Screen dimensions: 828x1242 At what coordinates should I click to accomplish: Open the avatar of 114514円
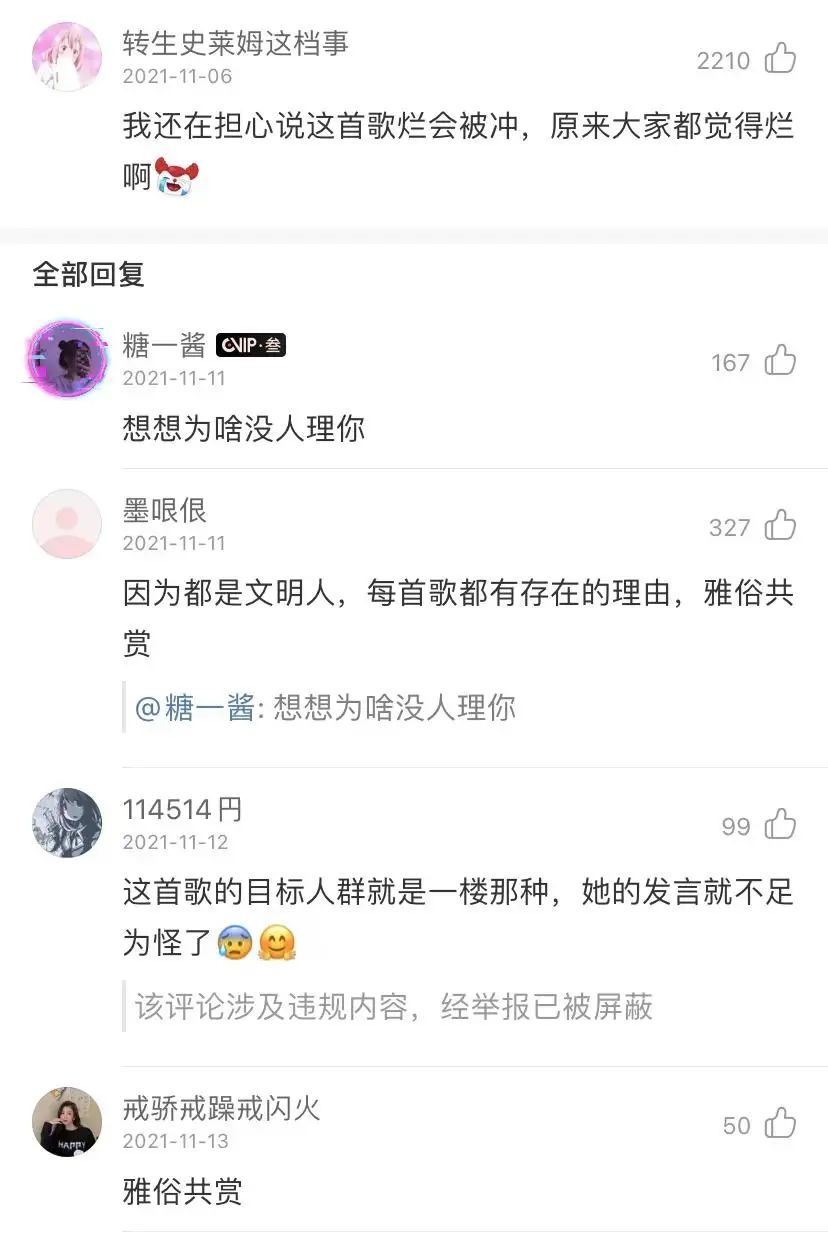(x=67, y=822)
